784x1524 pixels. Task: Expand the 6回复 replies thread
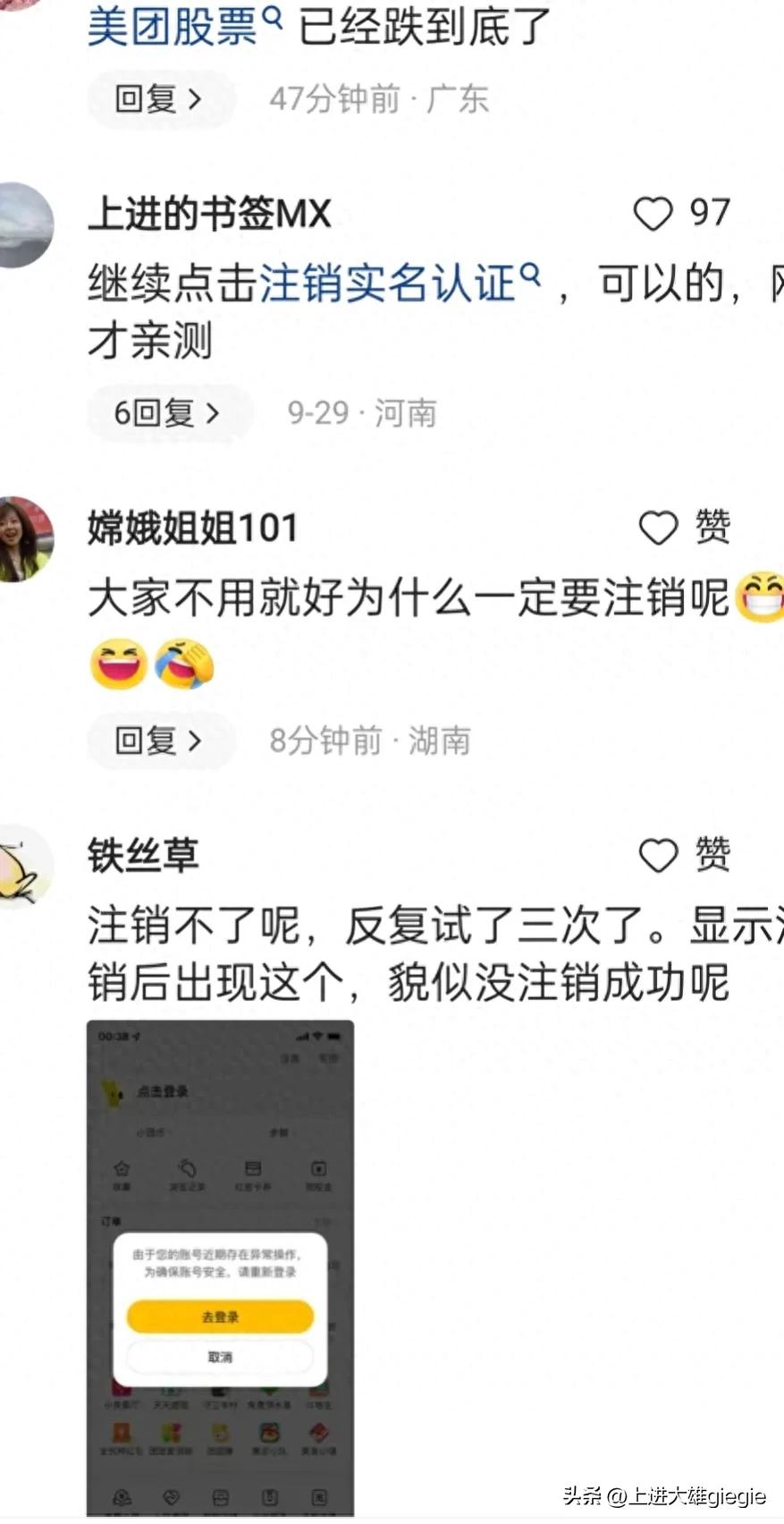[168, 412]
